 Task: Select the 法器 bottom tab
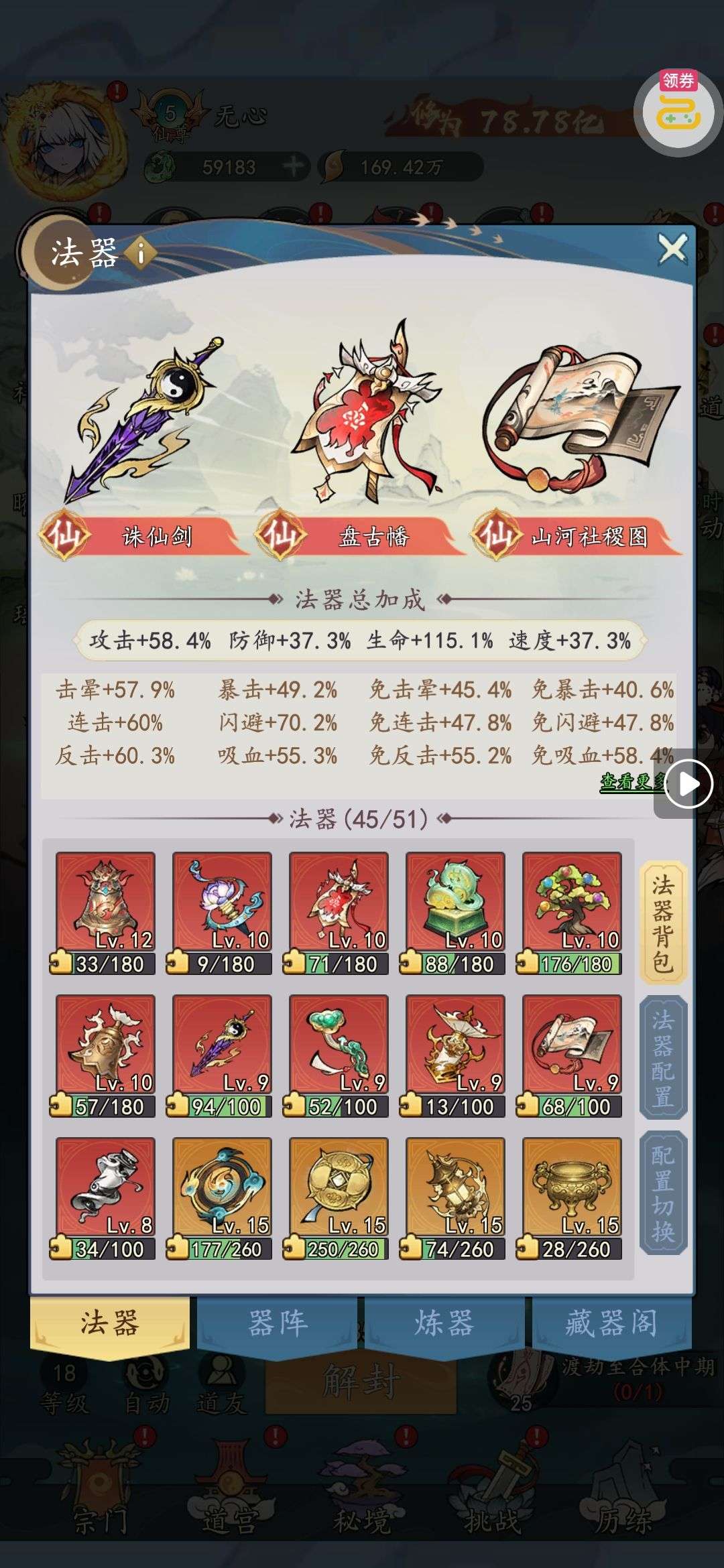click(x=110, y=1323)
